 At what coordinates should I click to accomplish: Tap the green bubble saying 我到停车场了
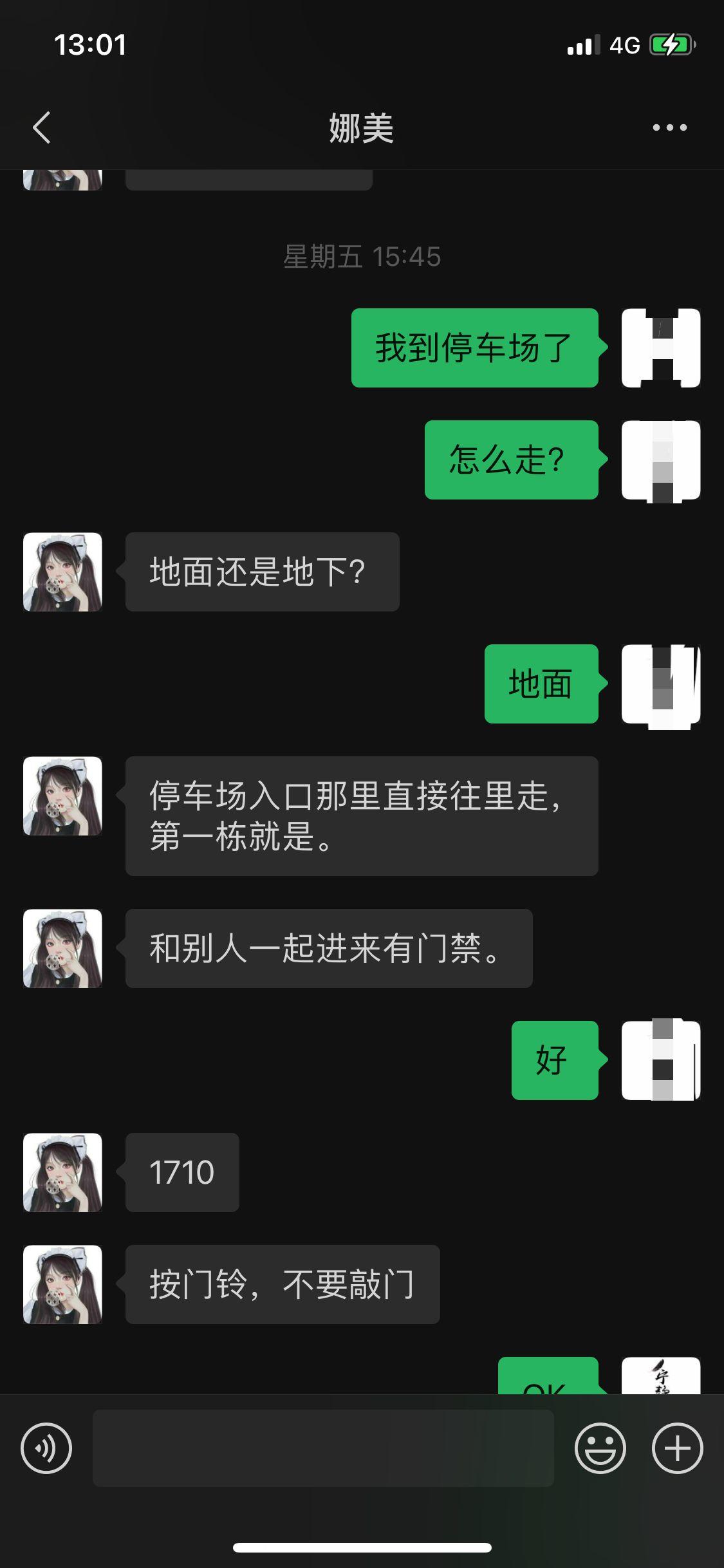474,348
